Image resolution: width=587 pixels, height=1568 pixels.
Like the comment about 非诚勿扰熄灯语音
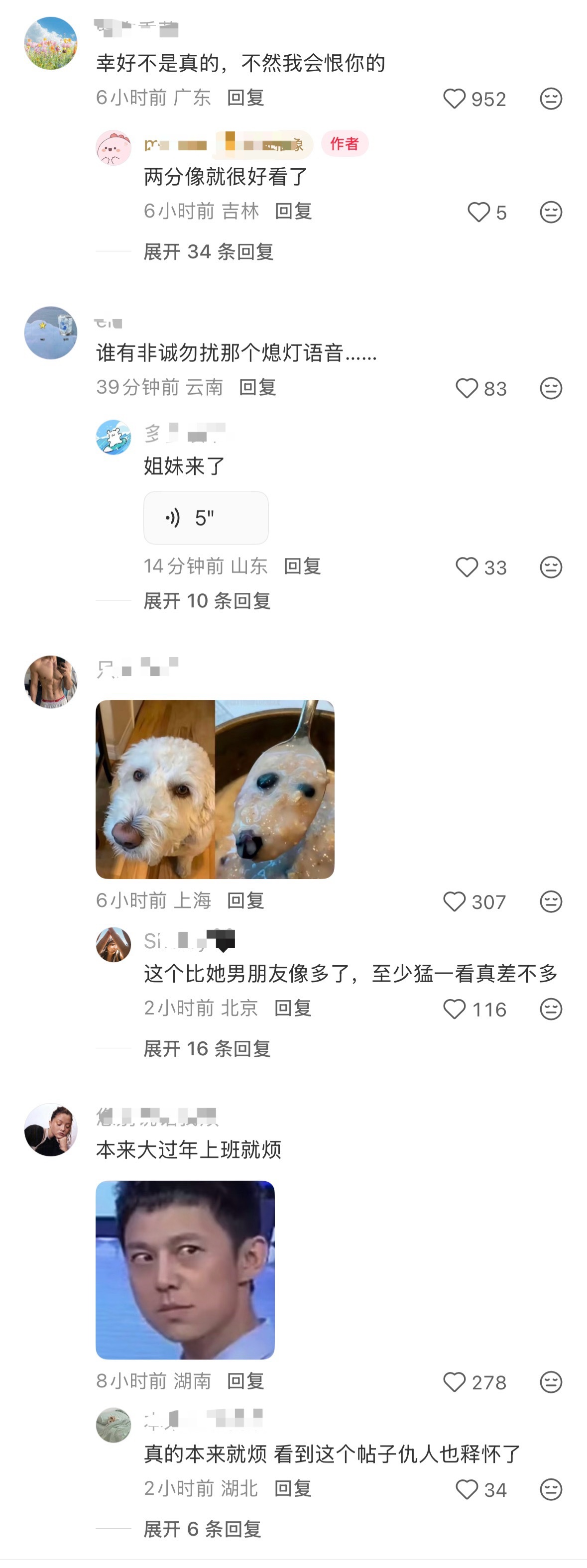[467, 388]
